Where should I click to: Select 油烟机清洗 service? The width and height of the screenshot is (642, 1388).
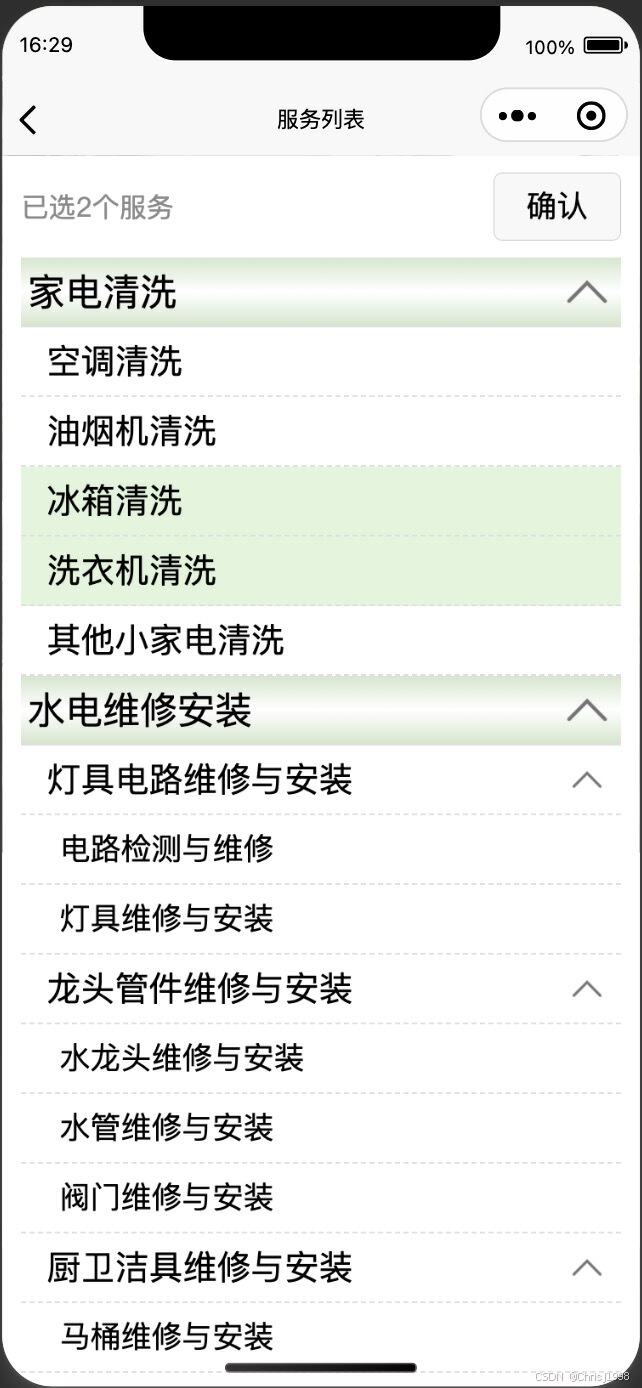tap(321, 432)
